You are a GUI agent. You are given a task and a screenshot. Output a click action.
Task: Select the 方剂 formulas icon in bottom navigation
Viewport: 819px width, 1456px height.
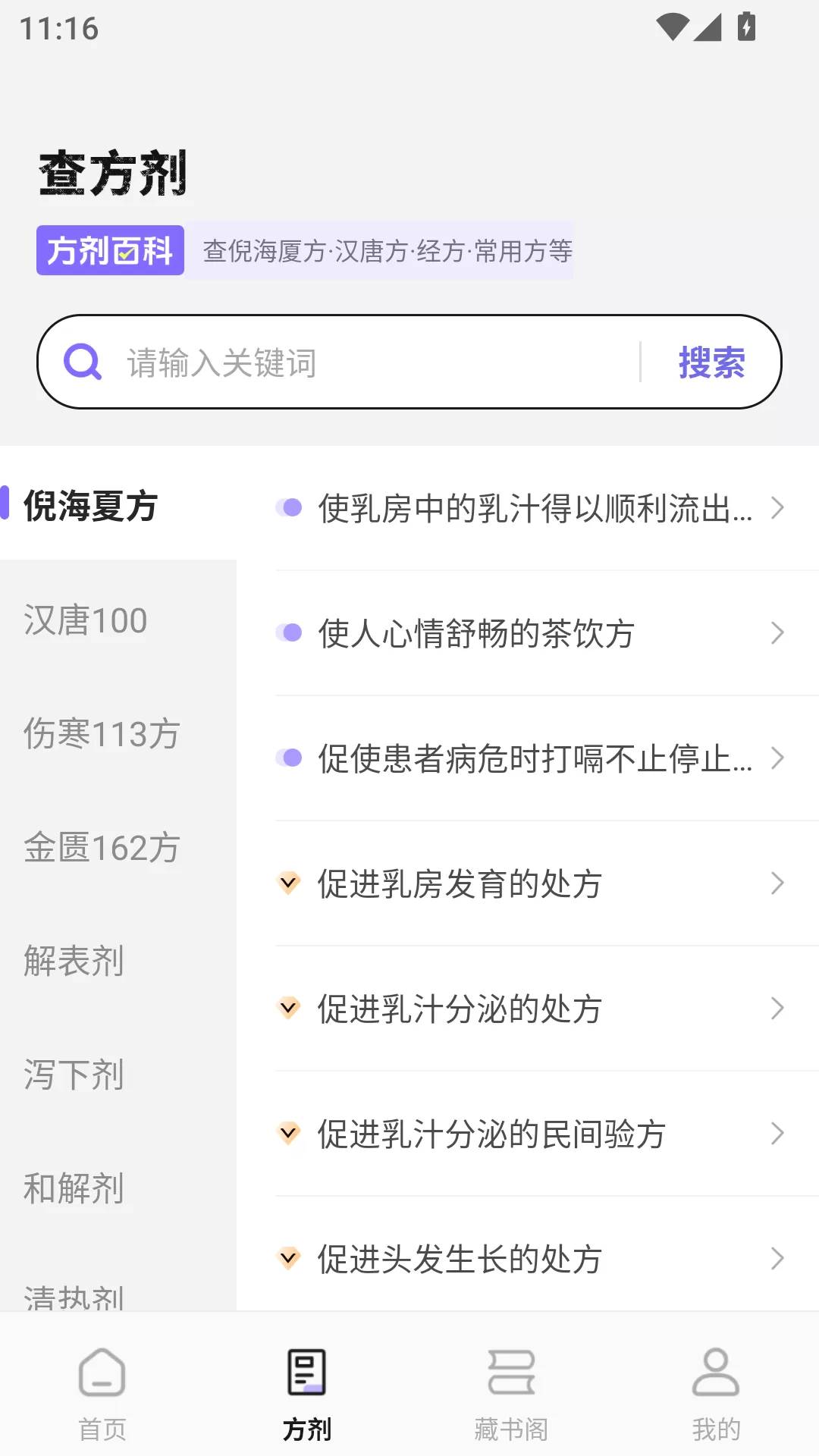(x=306, y=1373)
